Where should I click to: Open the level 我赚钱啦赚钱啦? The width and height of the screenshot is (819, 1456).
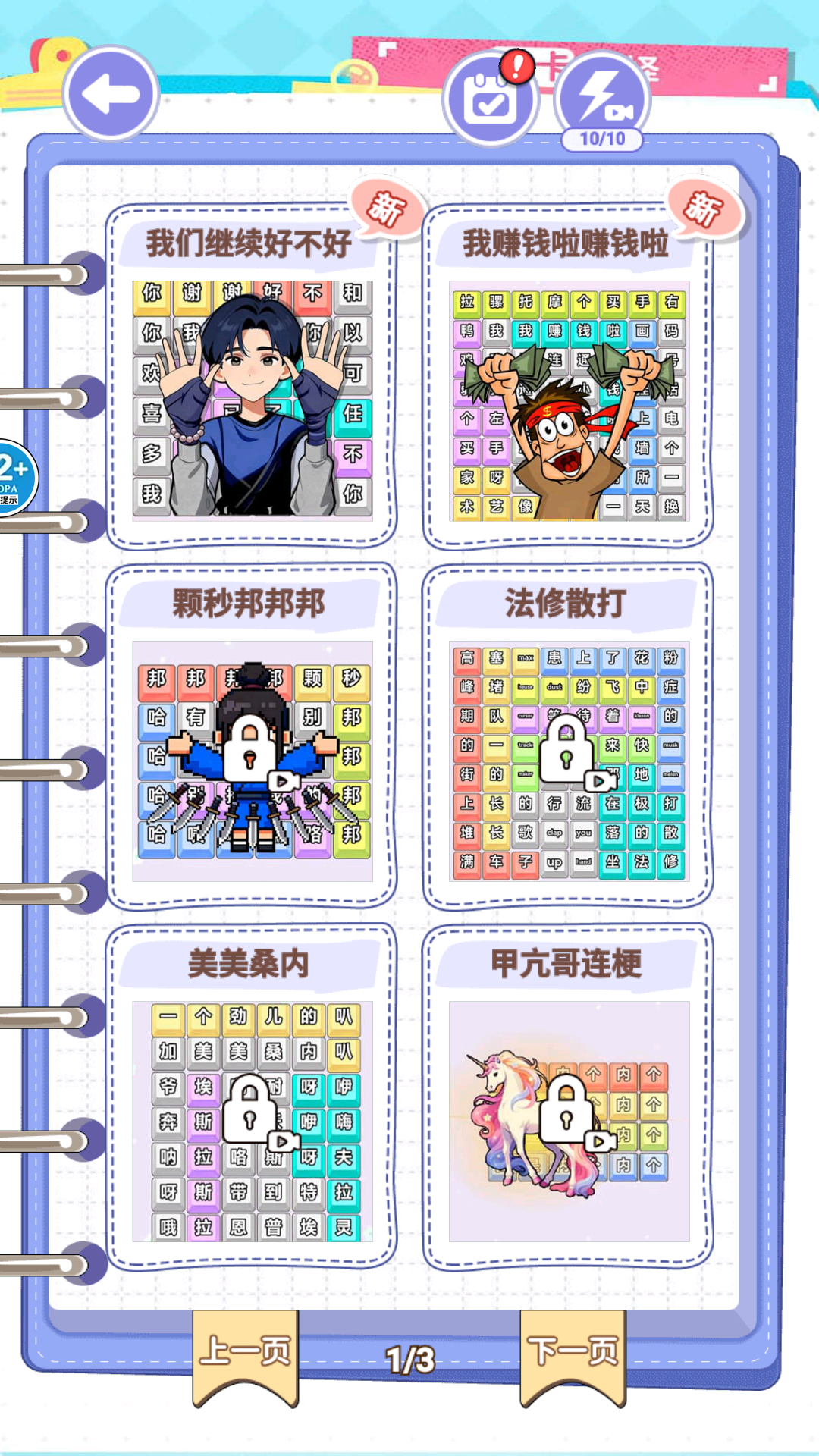click(569, 376)
